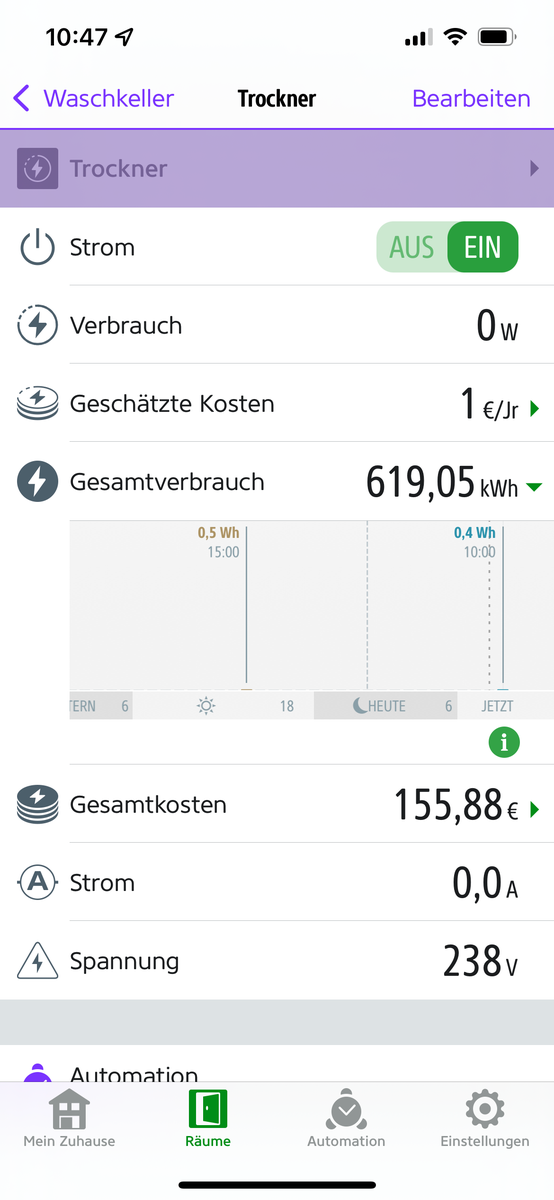This screenshot has width=554, height=1200.
Task: Open the Automation tab in bottom bar
Action: tap(346, 1119)
